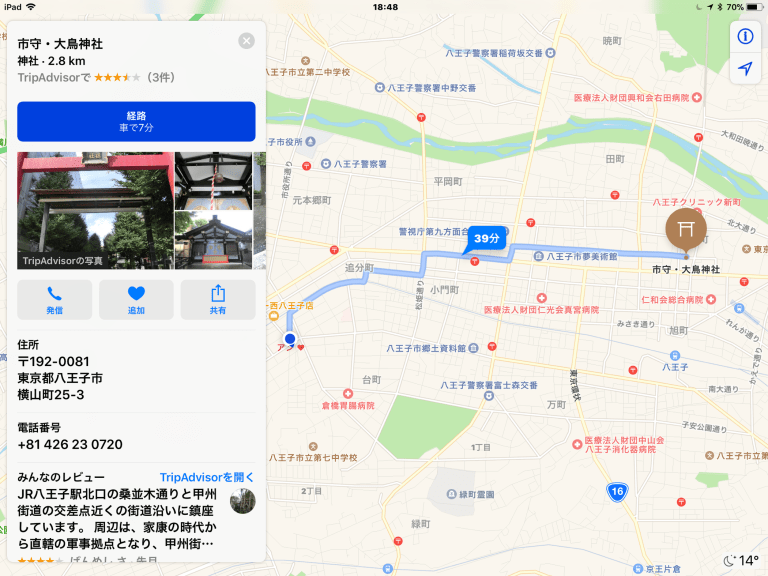Tap the shrine torii map pin
768x576 pixels.
(x=686, y=228)
